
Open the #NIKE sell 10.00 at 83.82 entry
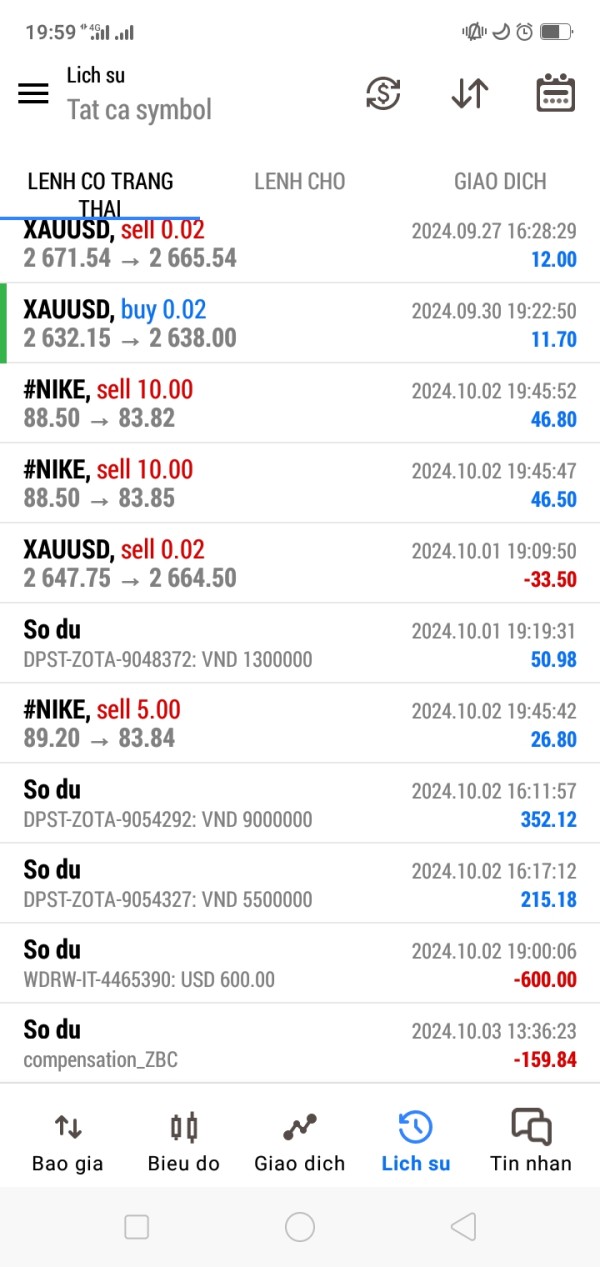pos(300,403)
